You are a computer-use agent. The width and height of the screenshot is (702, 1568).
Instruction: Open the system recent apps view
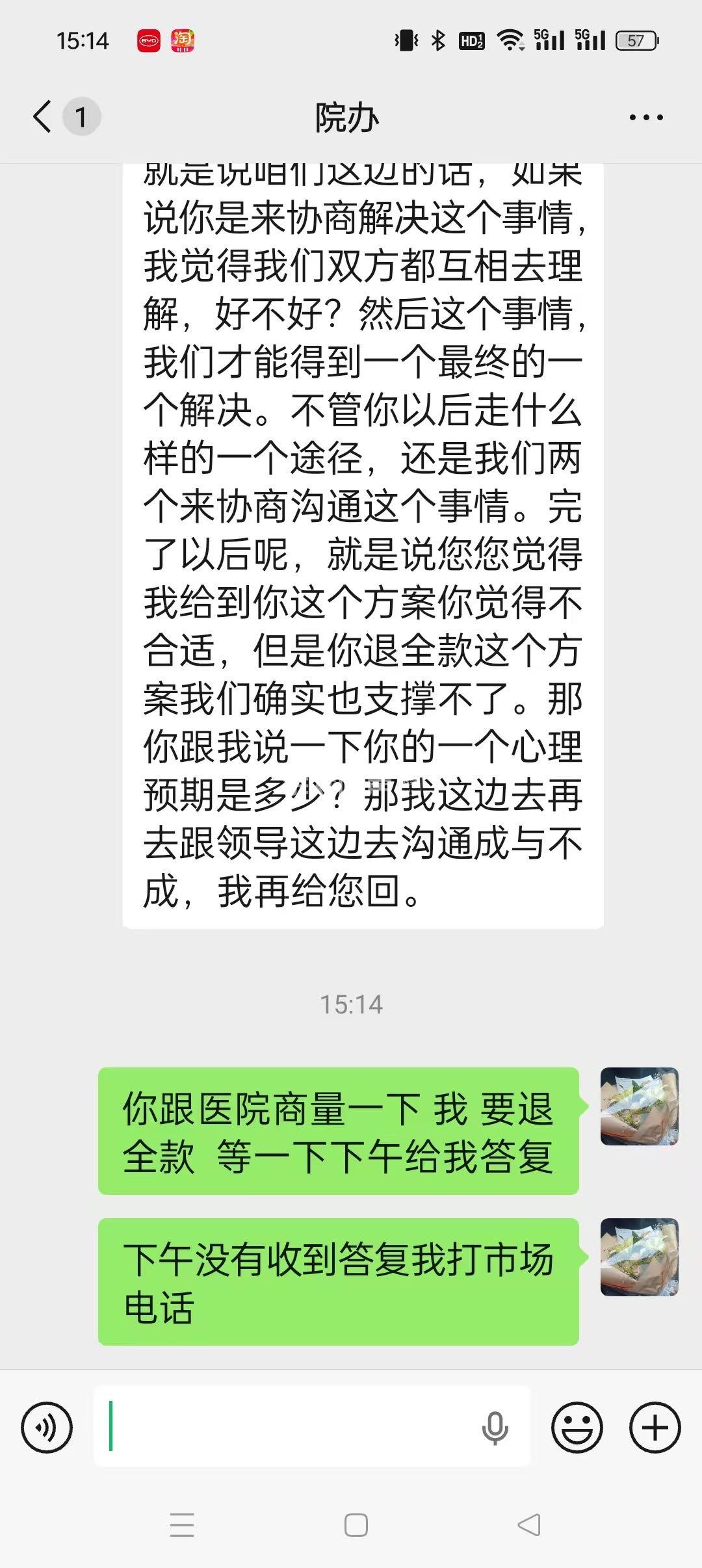click(182, 1525)
